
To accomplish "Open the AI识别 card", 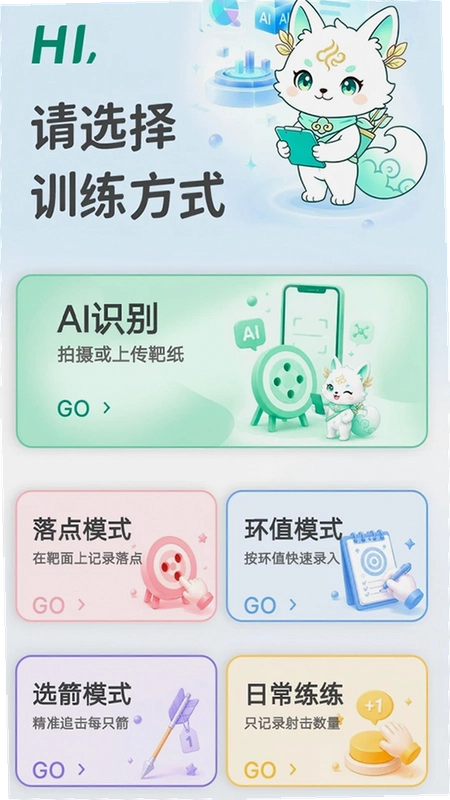I will tap(222, 361).
